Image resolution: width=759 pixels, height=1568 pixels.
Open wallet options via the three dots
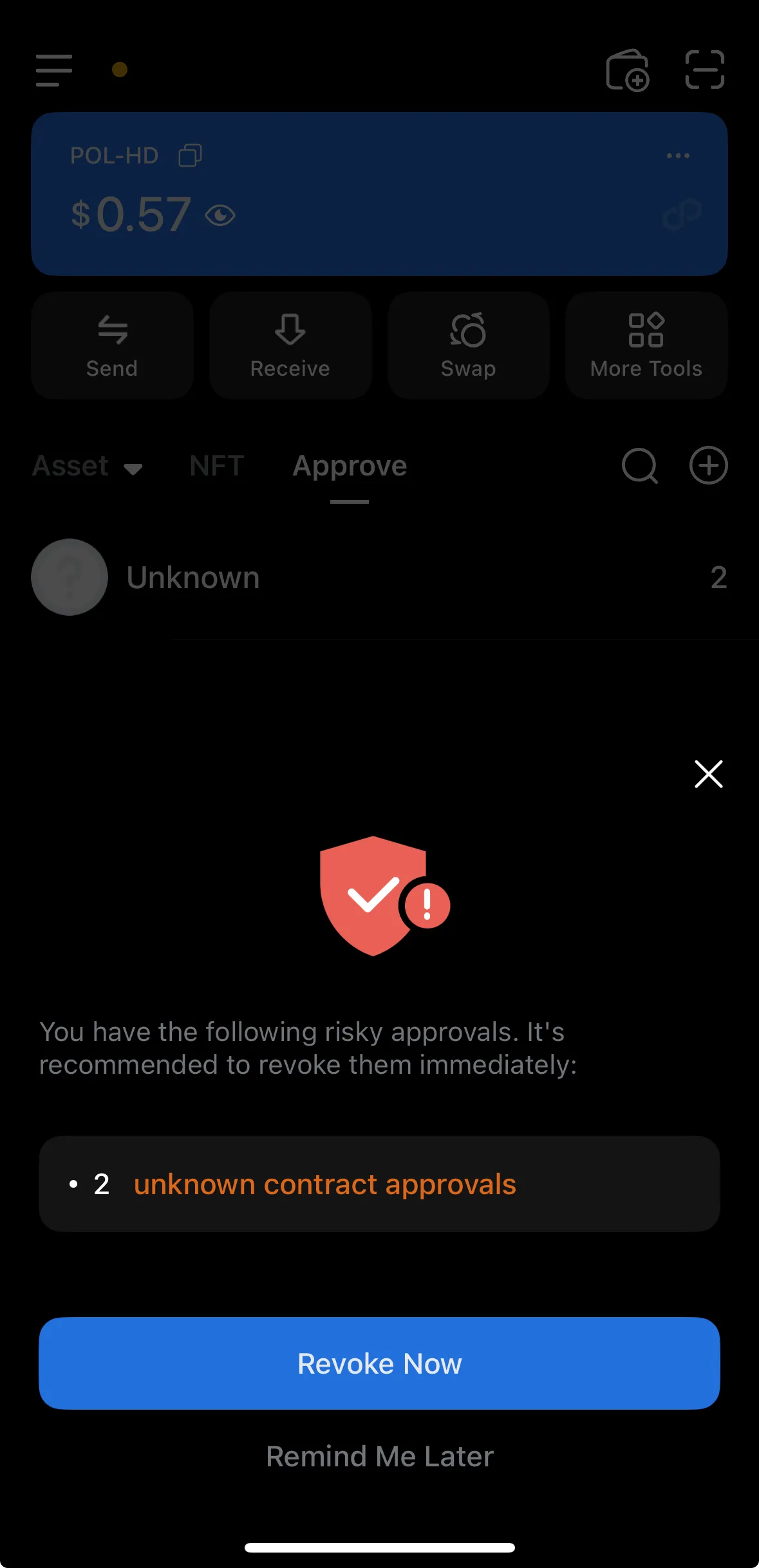[679, 155]
